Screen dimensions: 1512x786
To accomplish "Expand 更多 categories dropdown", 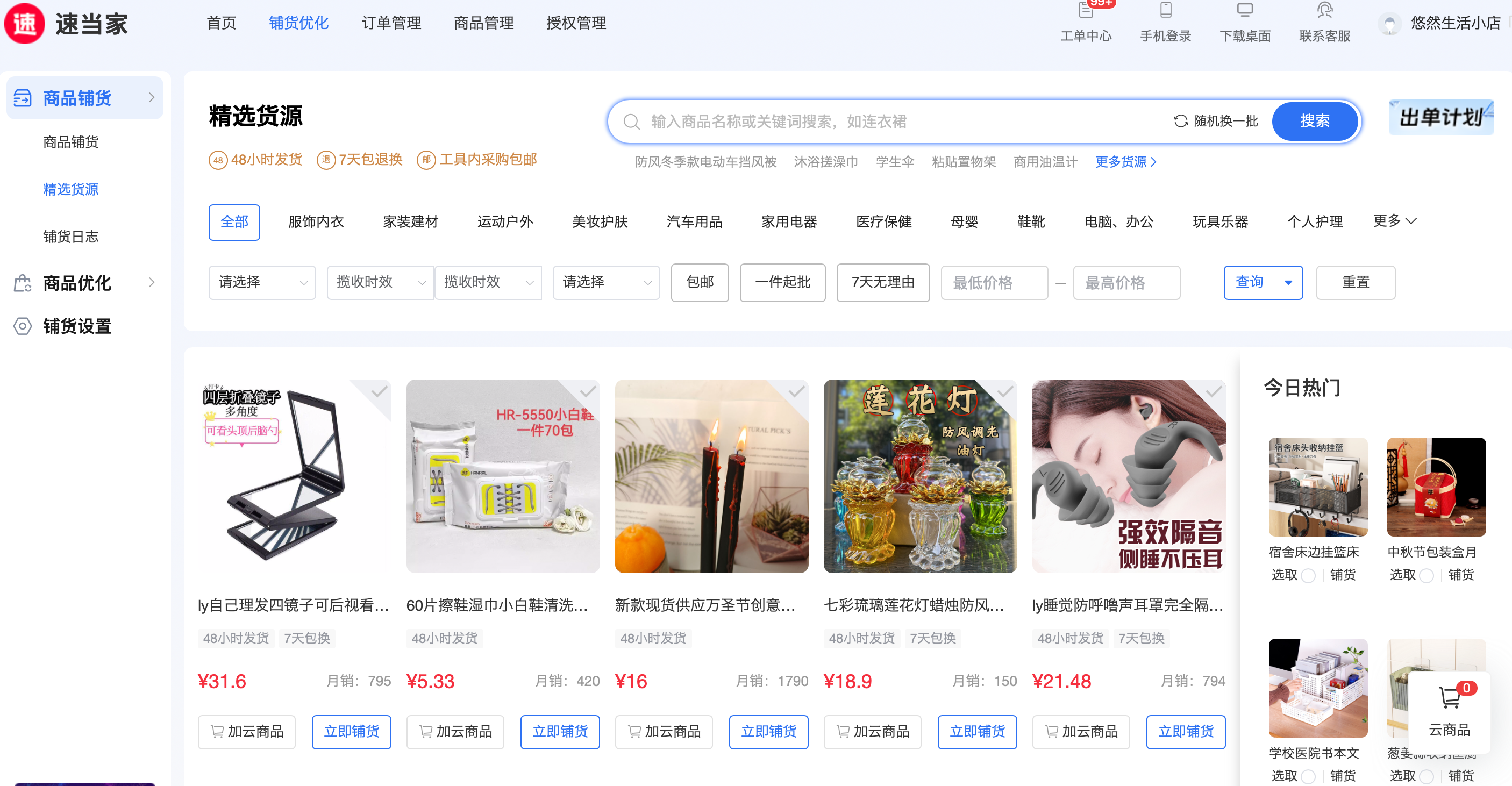I will point(1394,221).
